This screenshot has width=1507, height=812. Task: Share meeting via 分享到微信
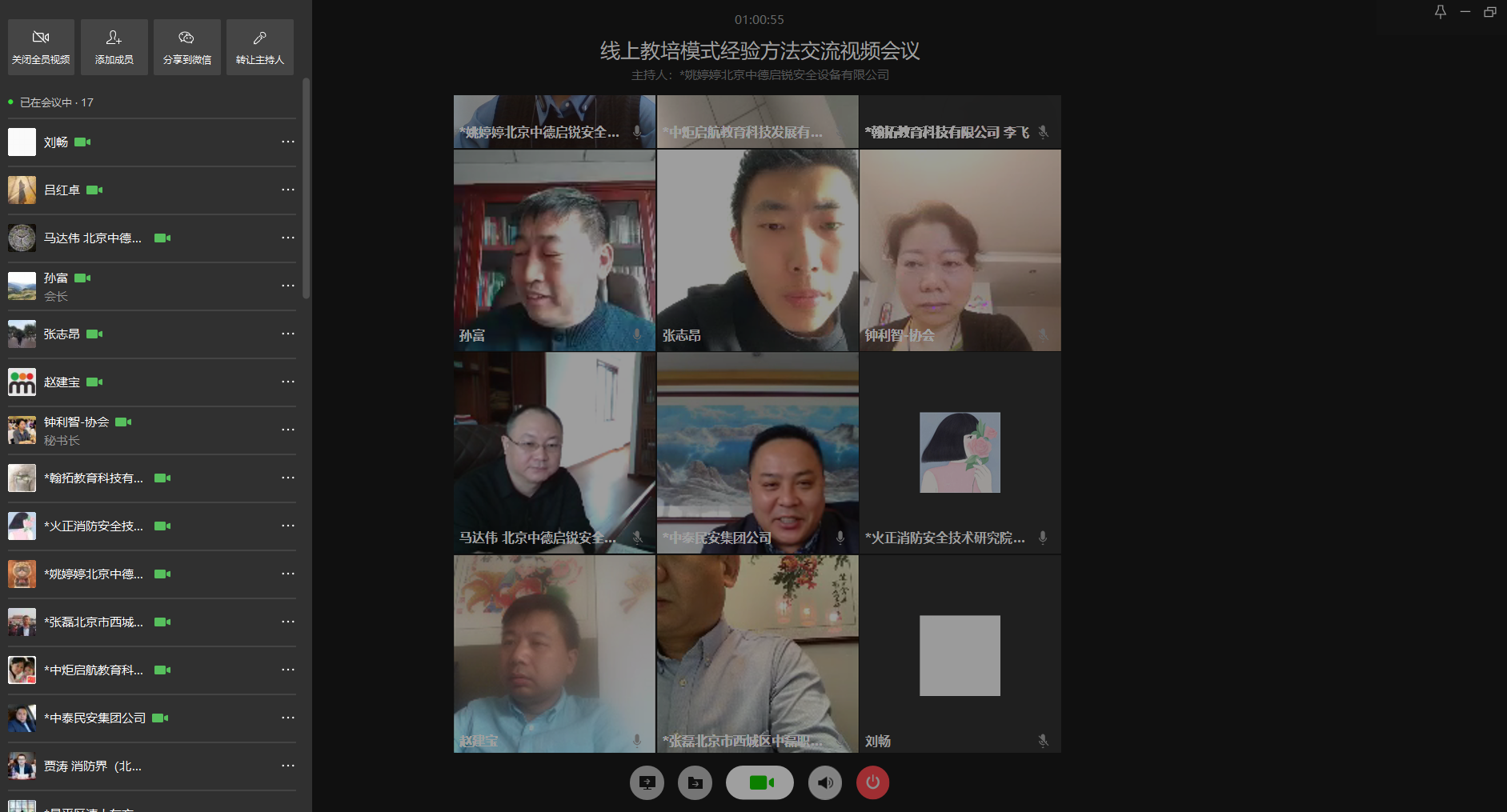point(186,47)
